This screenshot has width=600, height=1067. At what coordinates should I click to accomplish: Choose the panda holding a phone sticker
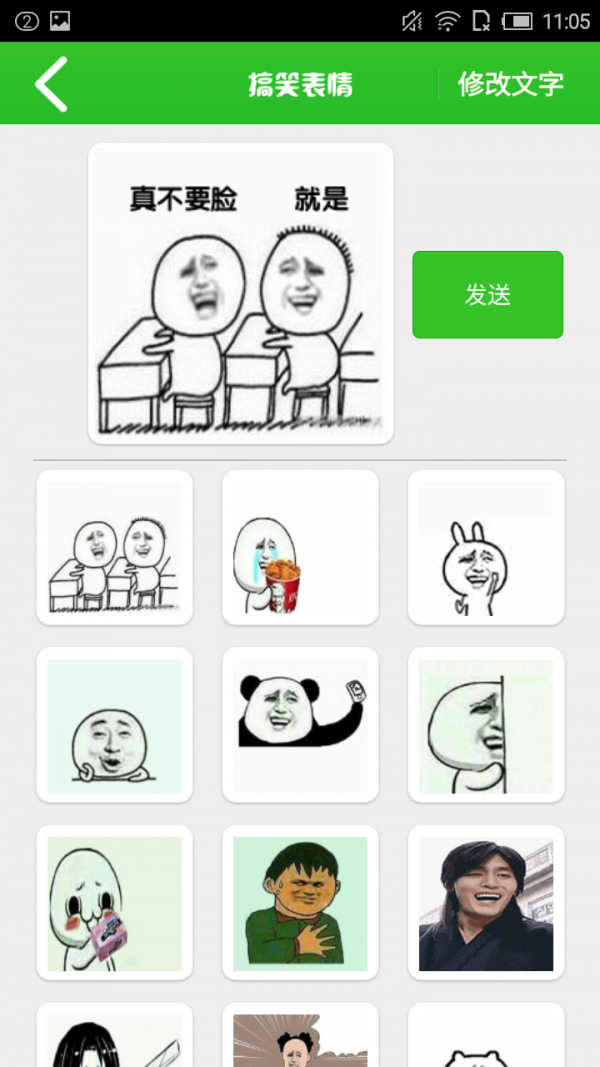pos(300,725)
